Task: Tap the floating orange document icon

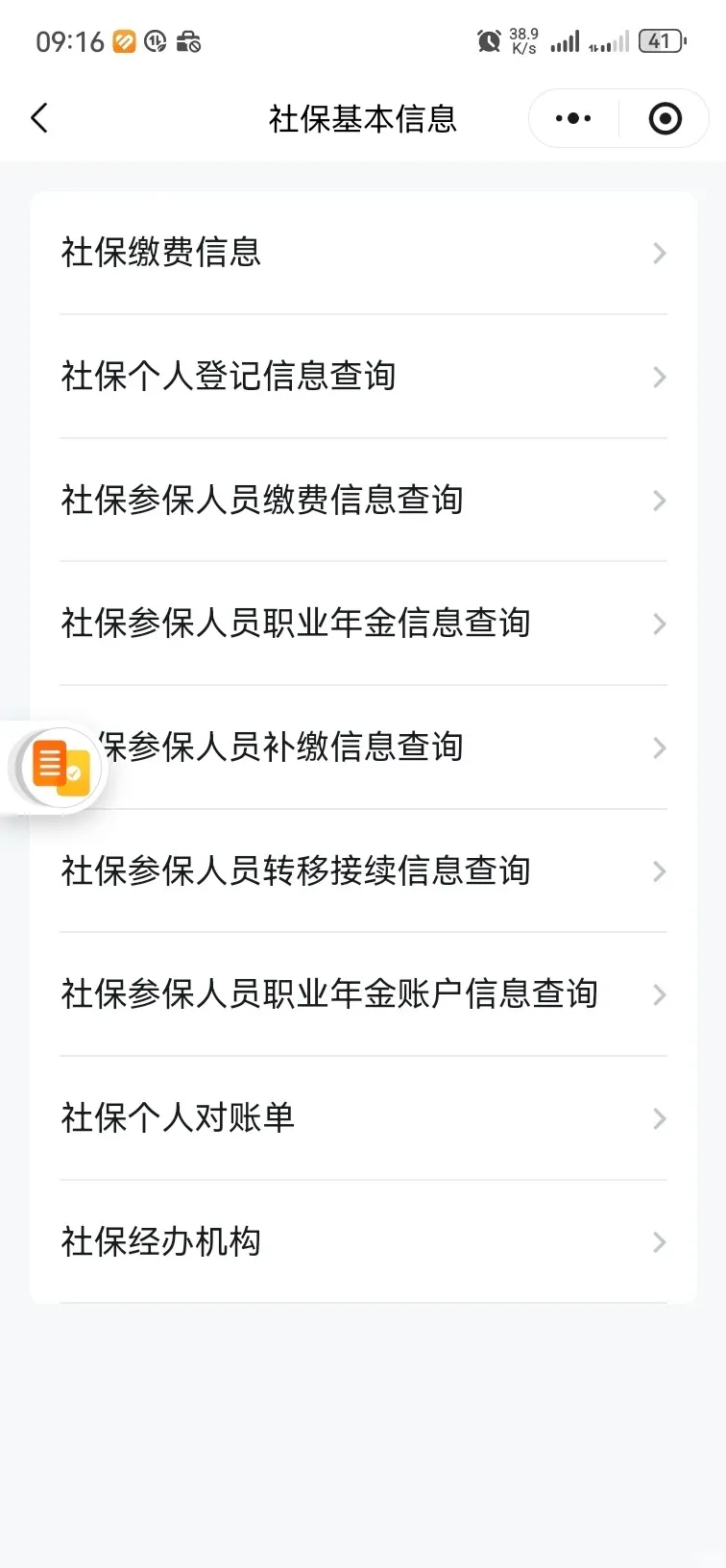Action: tap(60, 767)
